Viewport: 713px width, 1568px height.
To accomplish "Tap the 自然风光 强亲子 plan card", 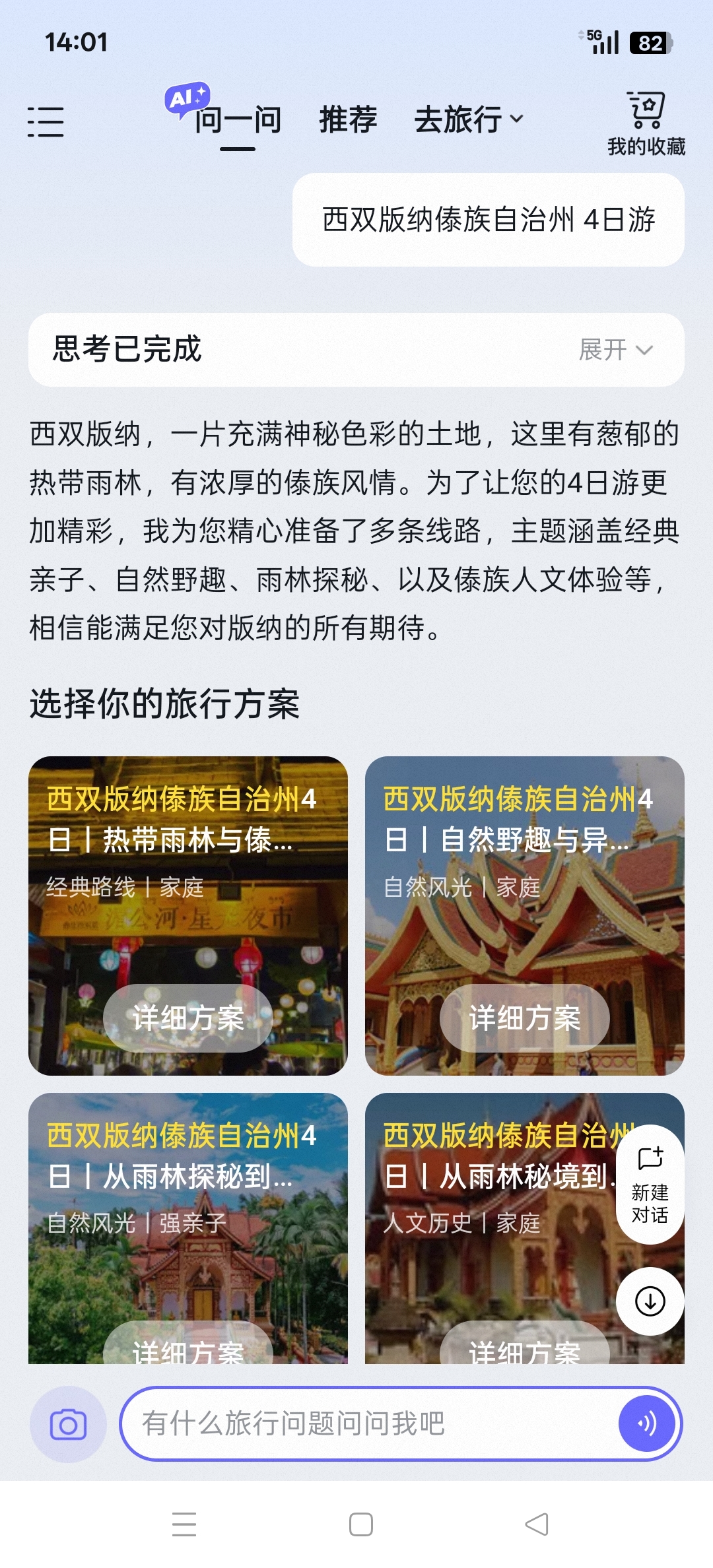I will pyautogui.click(x=188, y=1241).
